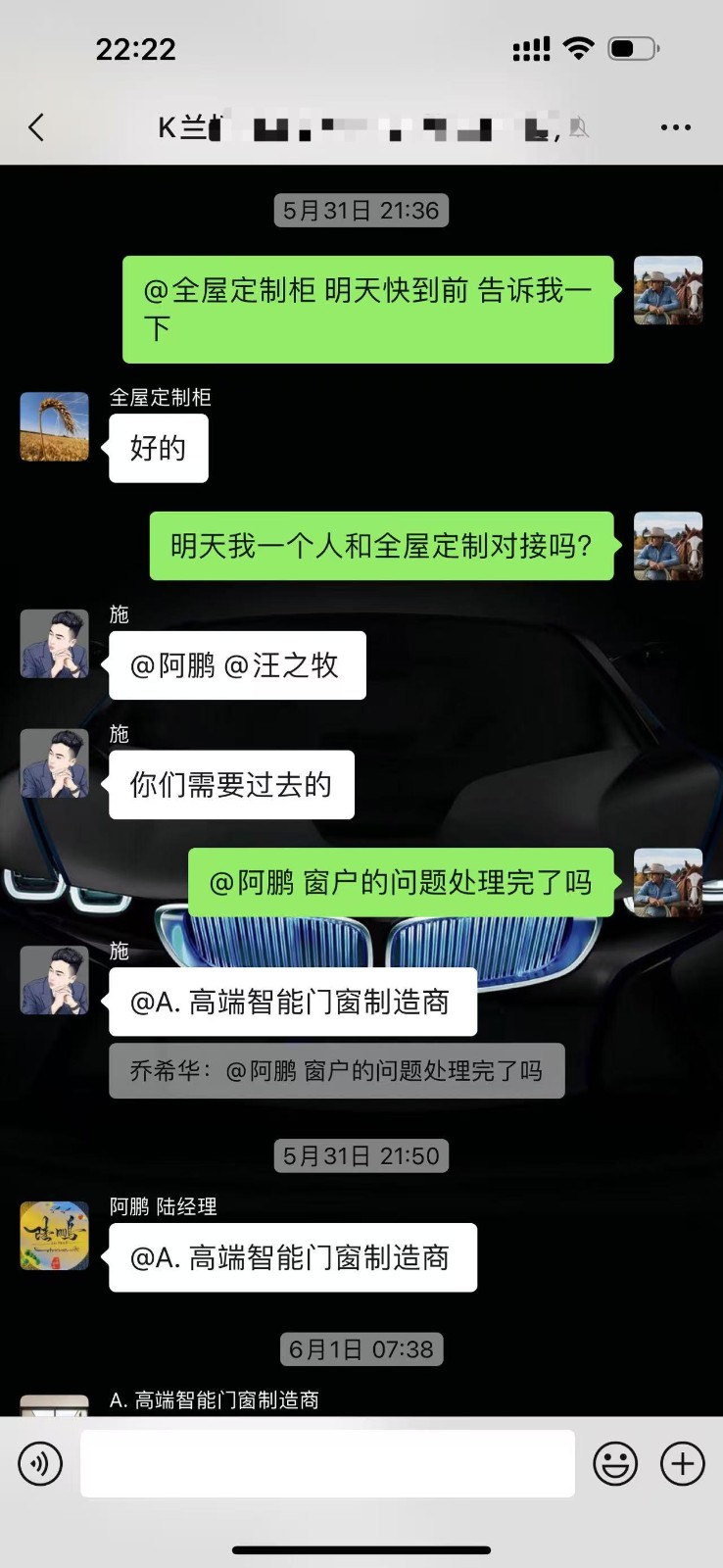Tap the message text field
Viewport: 723px width, 1568px height.
click(327, 1463)
